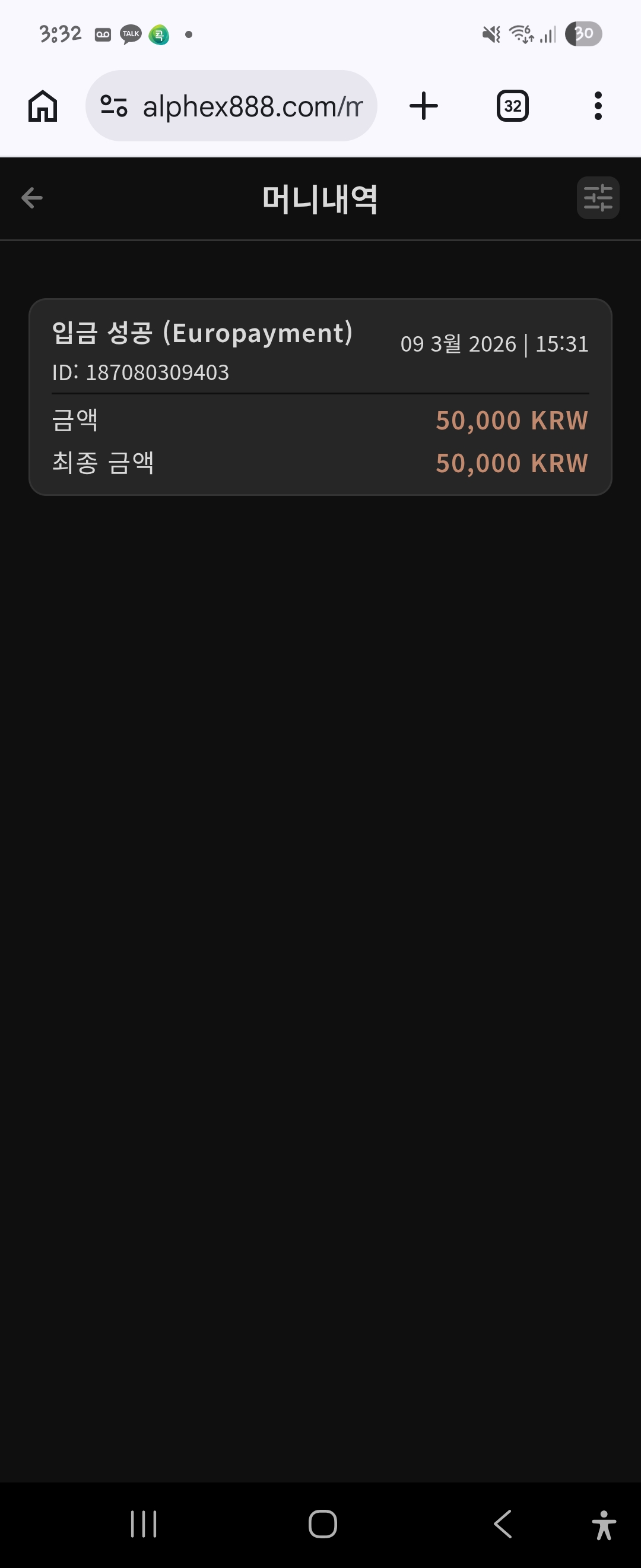This screenshot has height=1568, width=641.
Task: Tap the alphex888.com address bar
Action: pyautogui.click(x=252, y=106)
